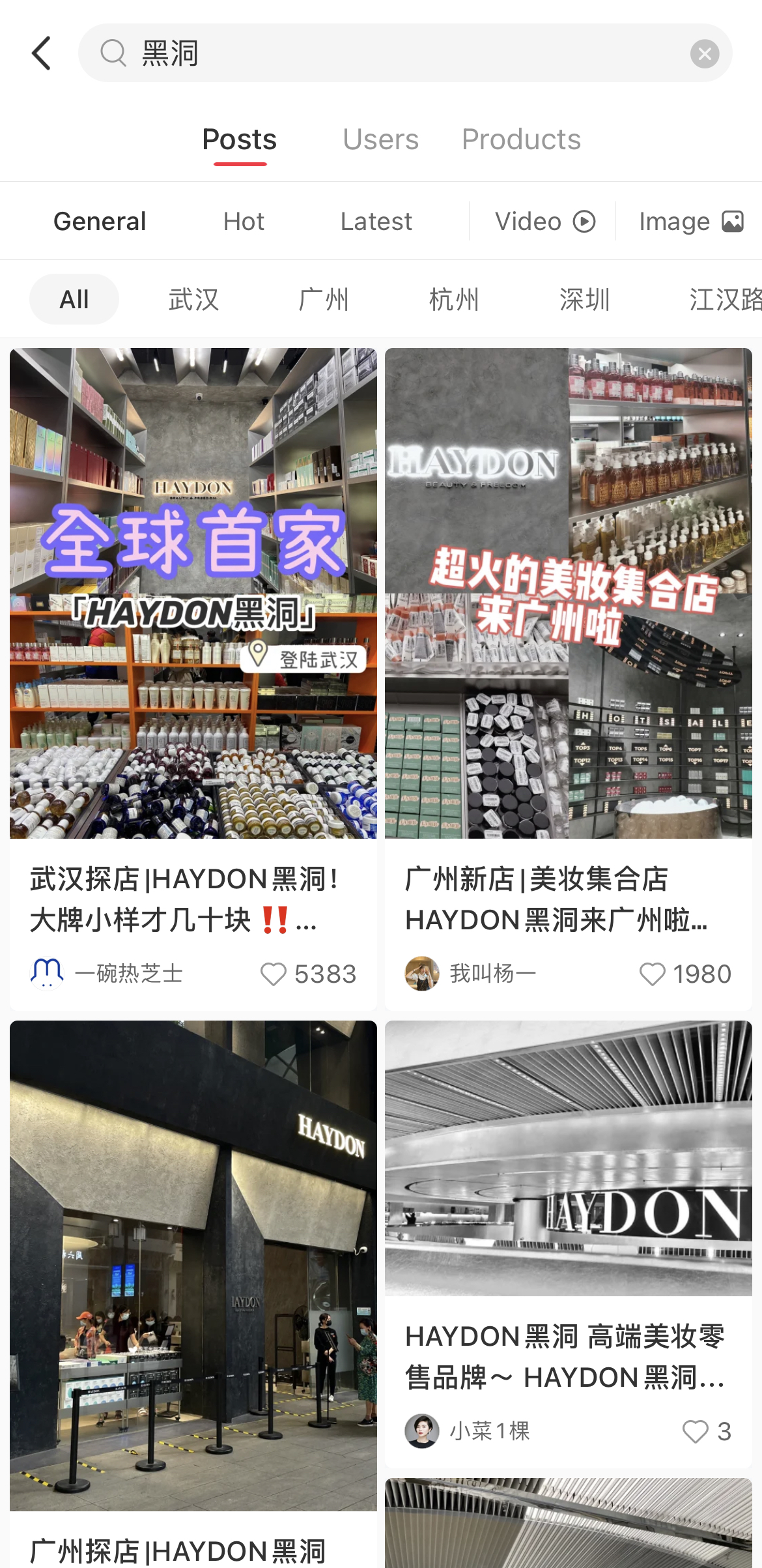The height and width of the screenshot is (1568, 762).
Task: Filter results to Video only
Action: pyautogui.click(x=544, y=222)
